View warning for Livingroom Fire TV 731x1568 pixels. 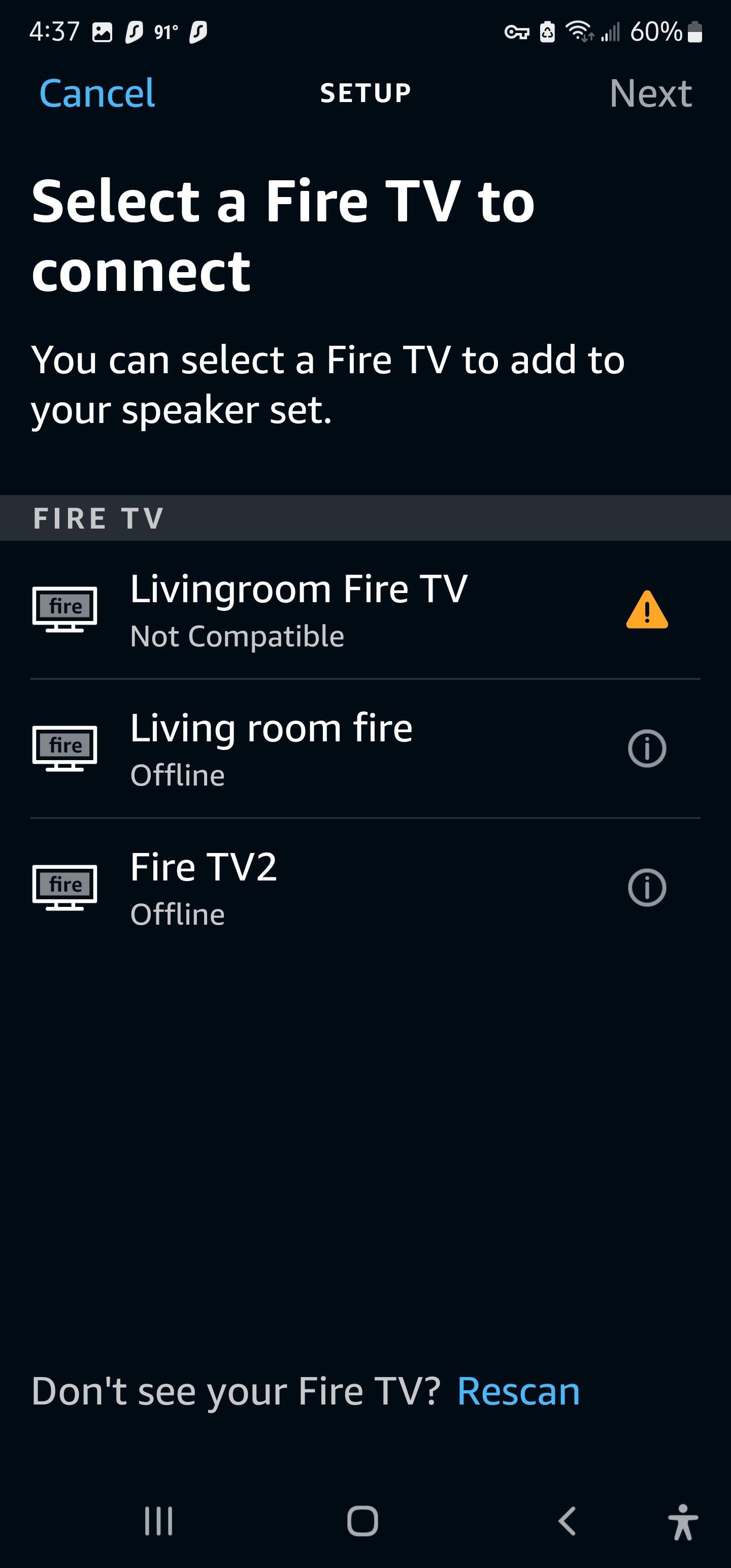pos(646,610)
